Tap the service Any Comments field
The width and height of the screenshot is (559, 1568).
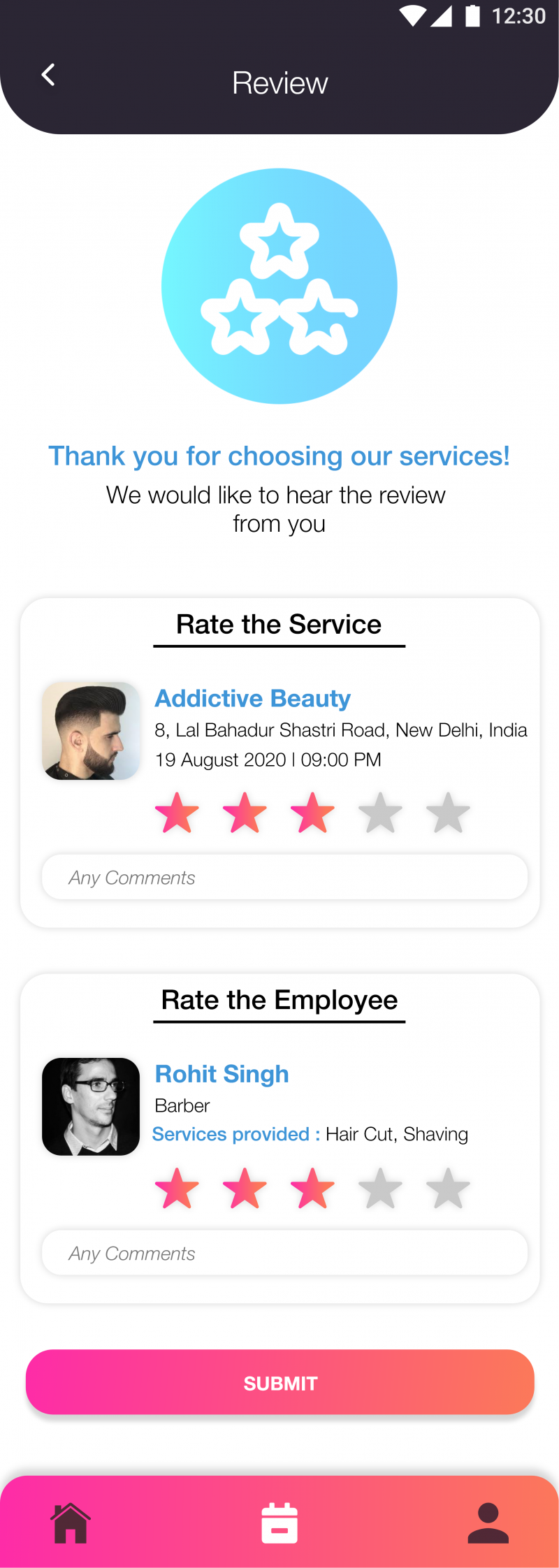click(284, 877)
